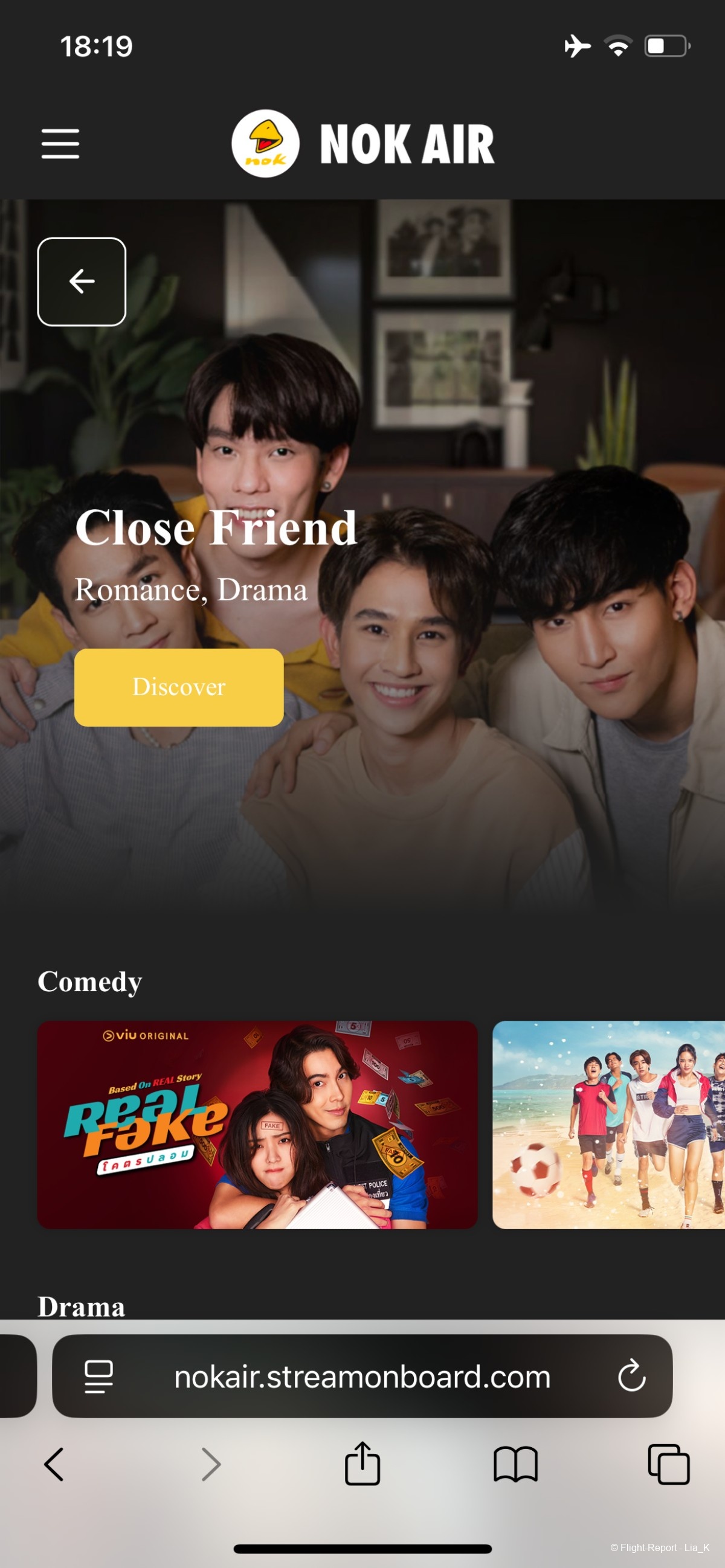
Task: Open the beach soccer comedy tile
Action: coord(608,1124)
